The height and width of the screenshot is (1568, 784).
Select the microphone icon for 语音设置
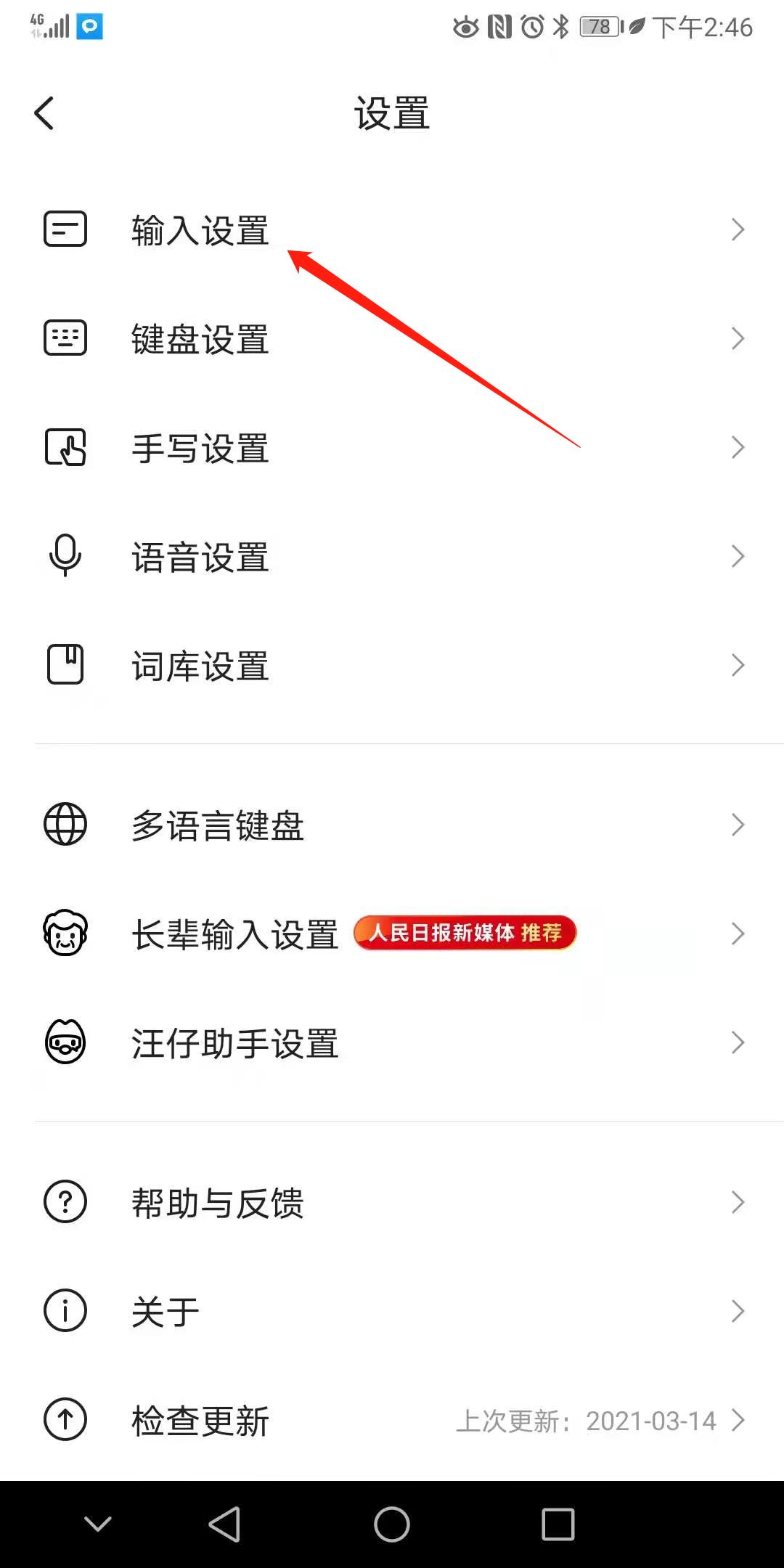point(65,556)
